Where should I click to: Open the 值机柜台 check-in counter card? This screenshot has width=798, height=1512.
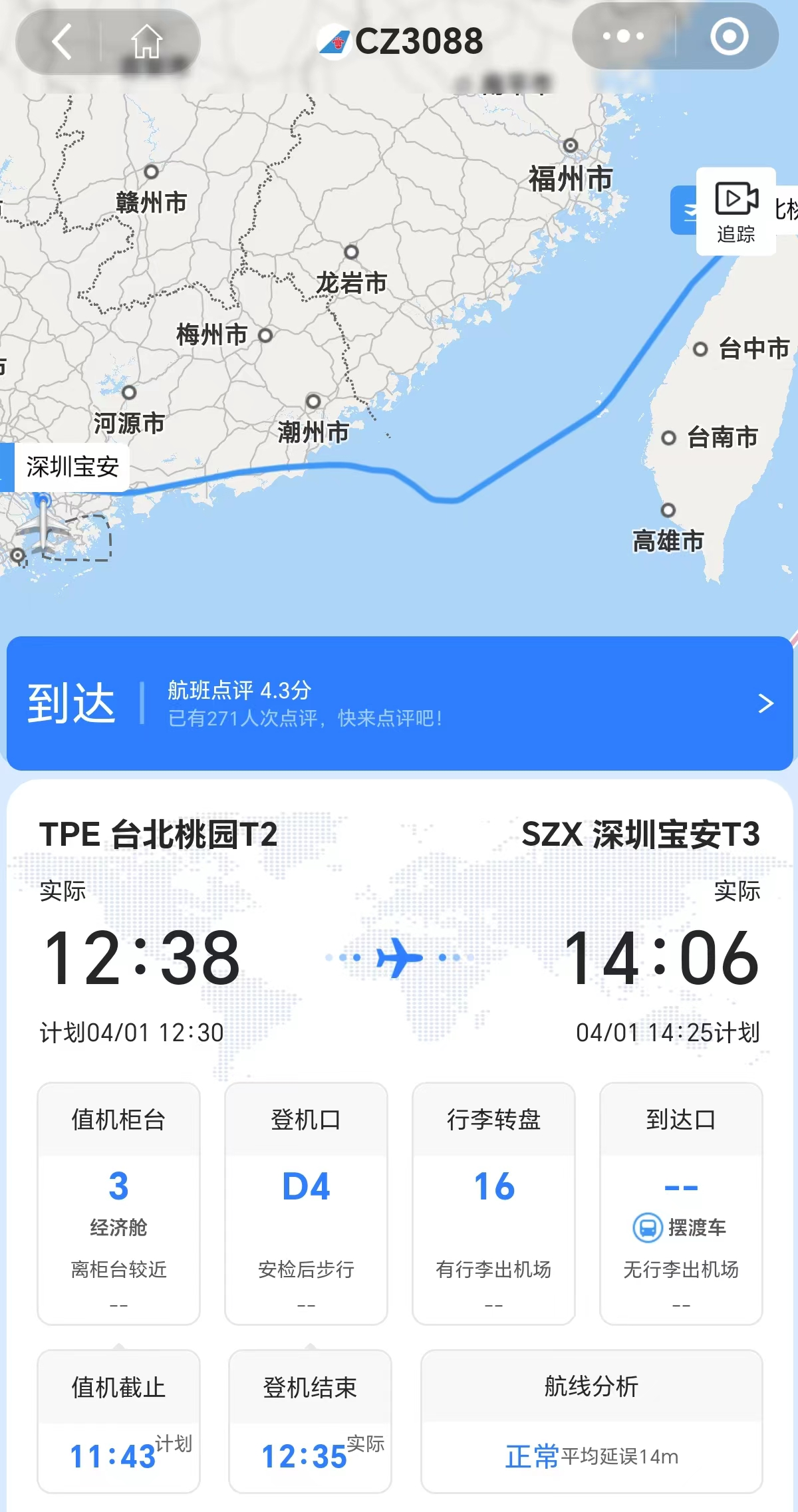click(118, 1203)
